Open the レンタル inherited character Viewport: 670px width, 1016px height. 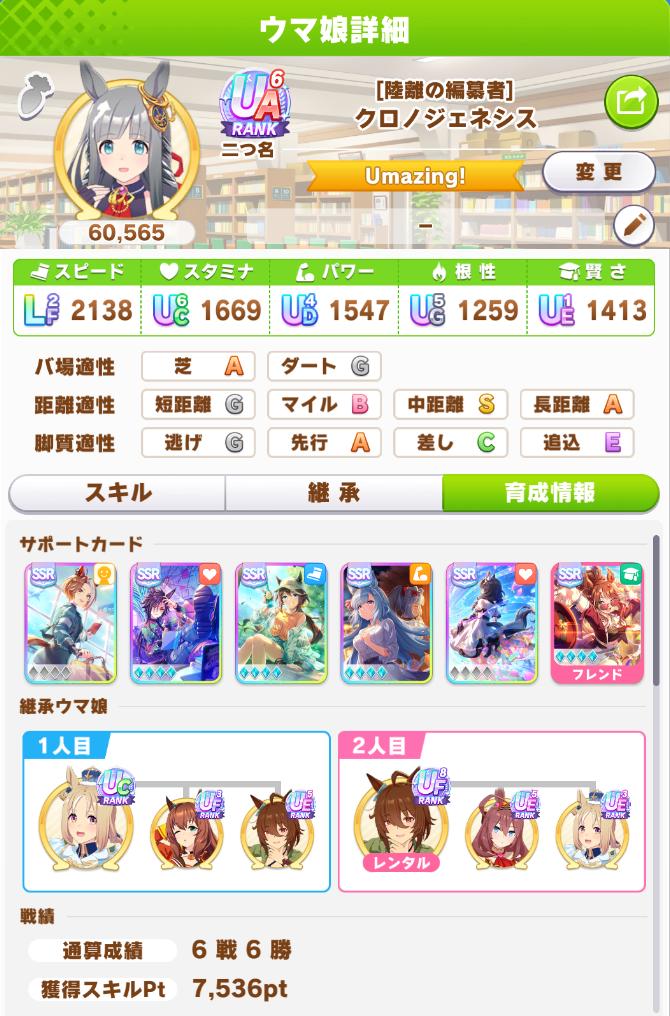point(400,826)
